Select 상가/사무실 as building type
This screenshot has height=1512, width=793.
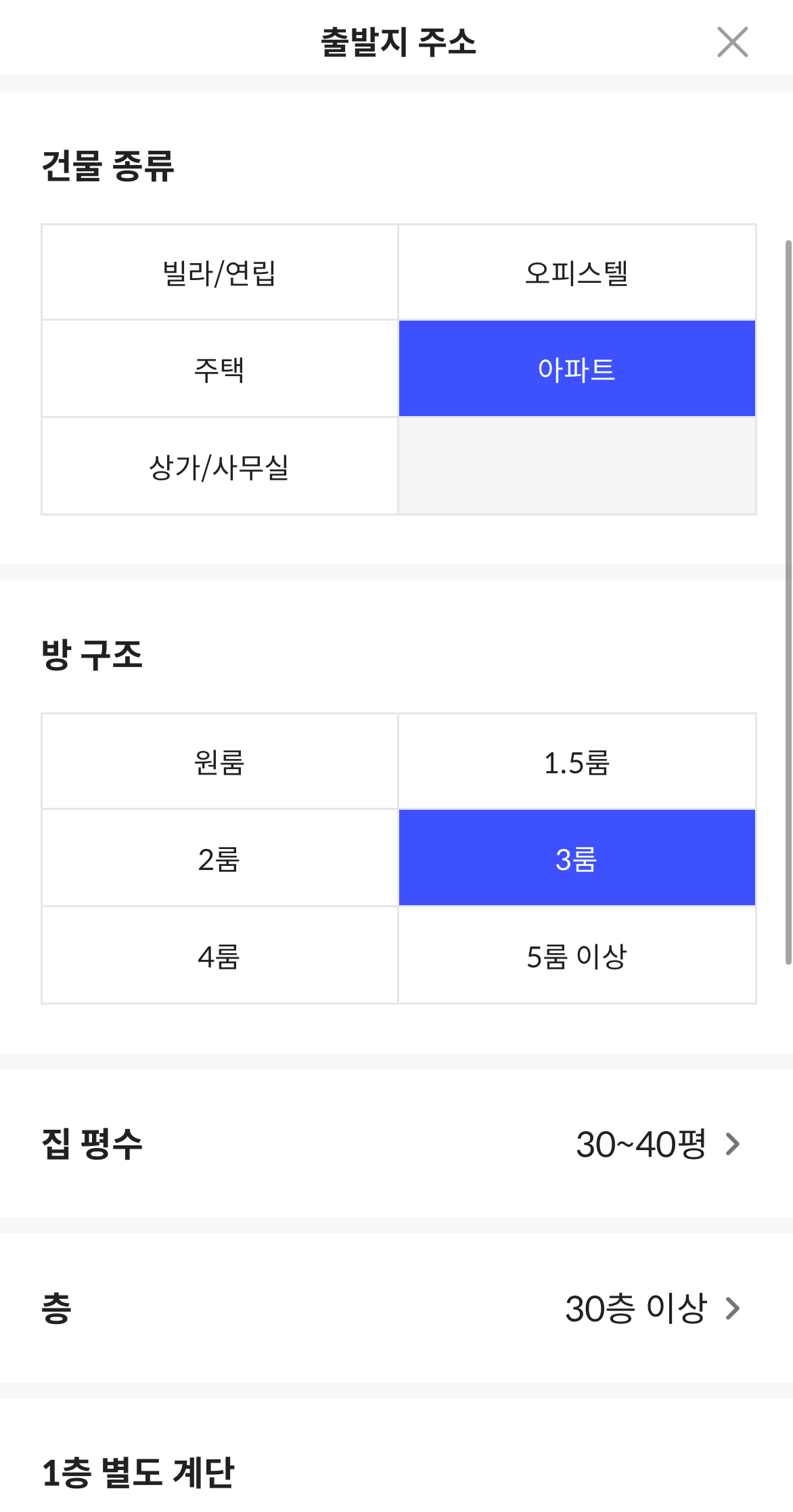coord(219,464)
